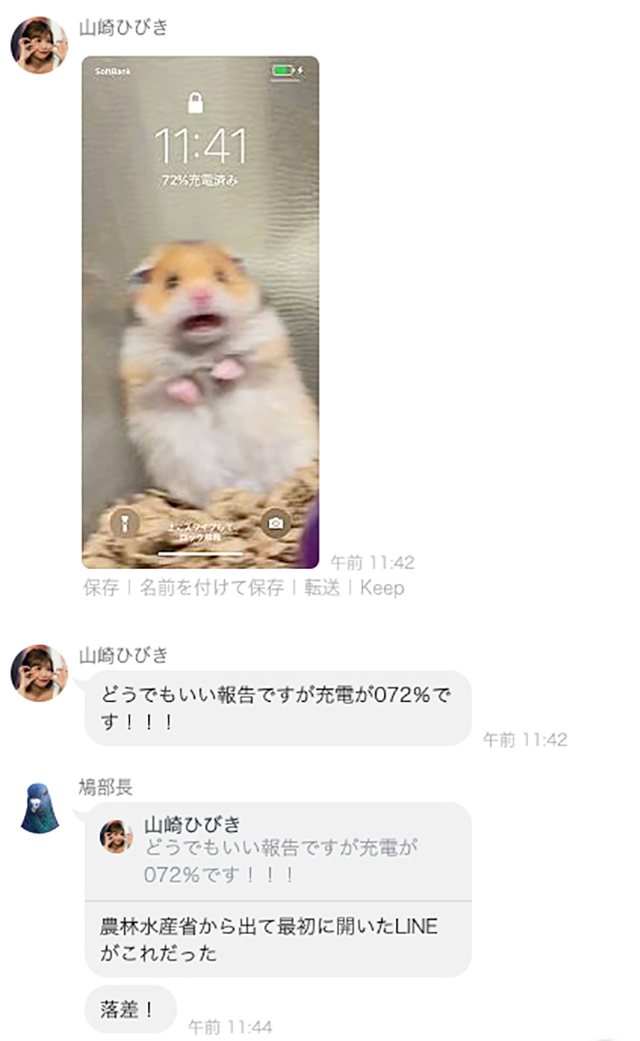Tap 保存 to save the image
640x1041 pixels.
coord(101,588)
